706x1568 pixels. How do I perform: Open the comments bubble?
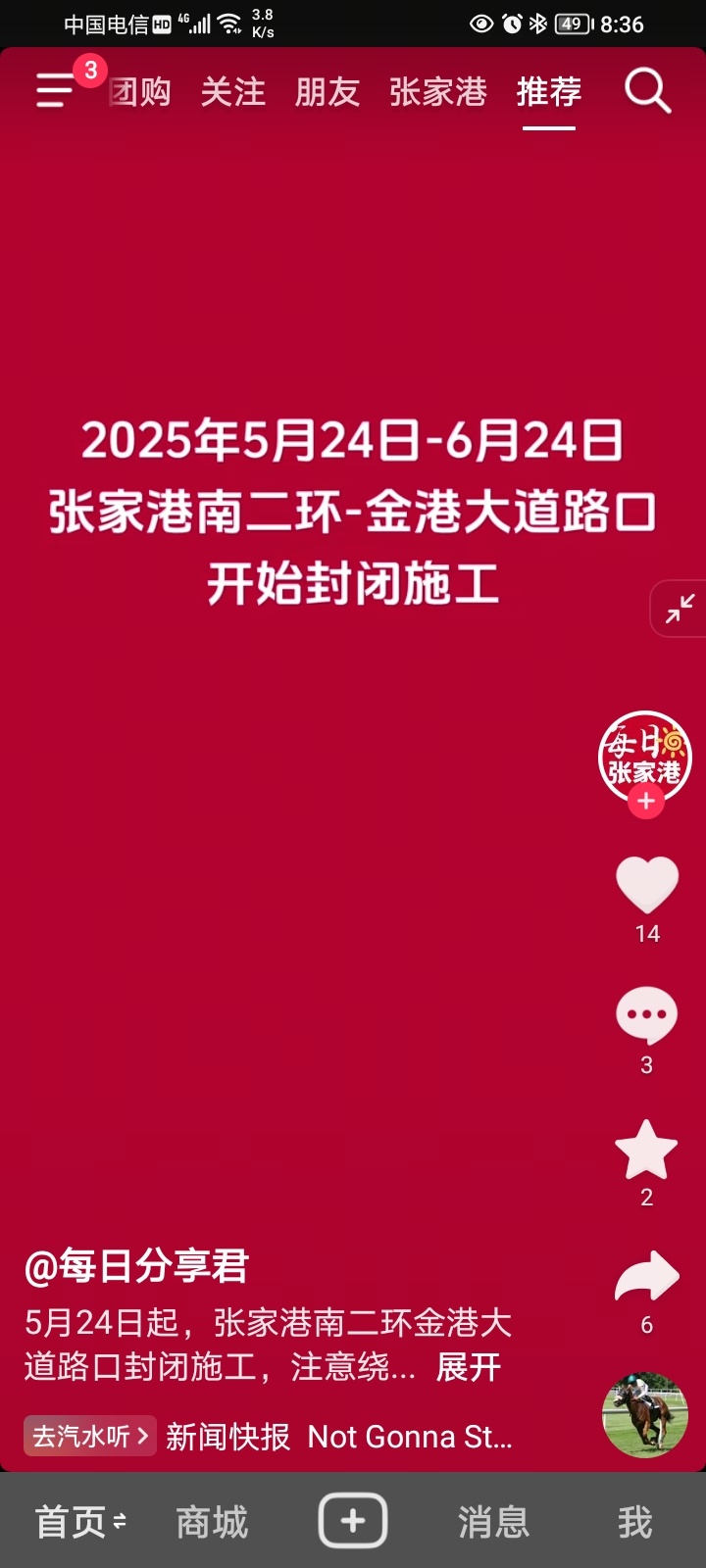click(x=646, y=1017)
